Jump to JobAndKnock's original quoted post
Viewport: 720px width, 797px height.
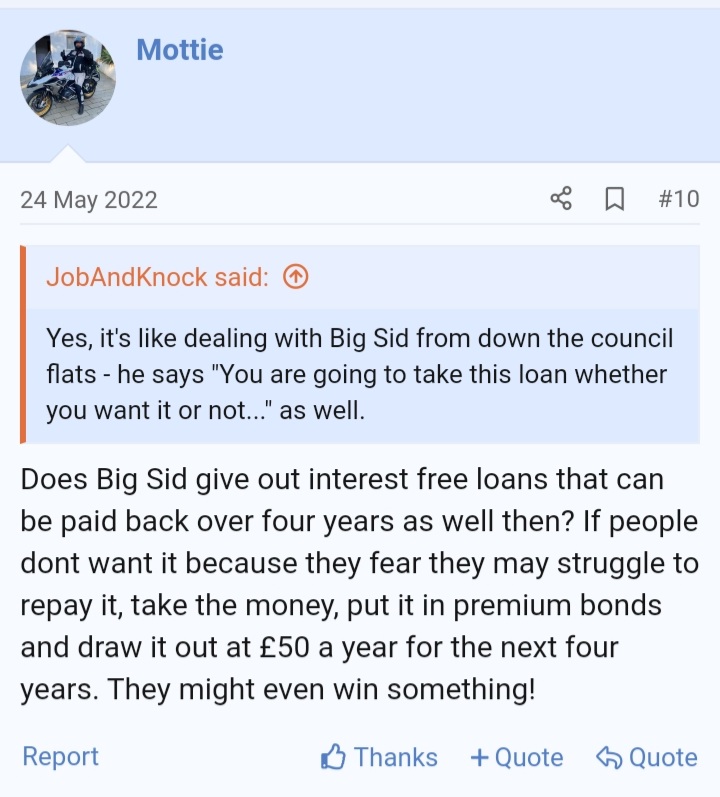tap(295, 278)
